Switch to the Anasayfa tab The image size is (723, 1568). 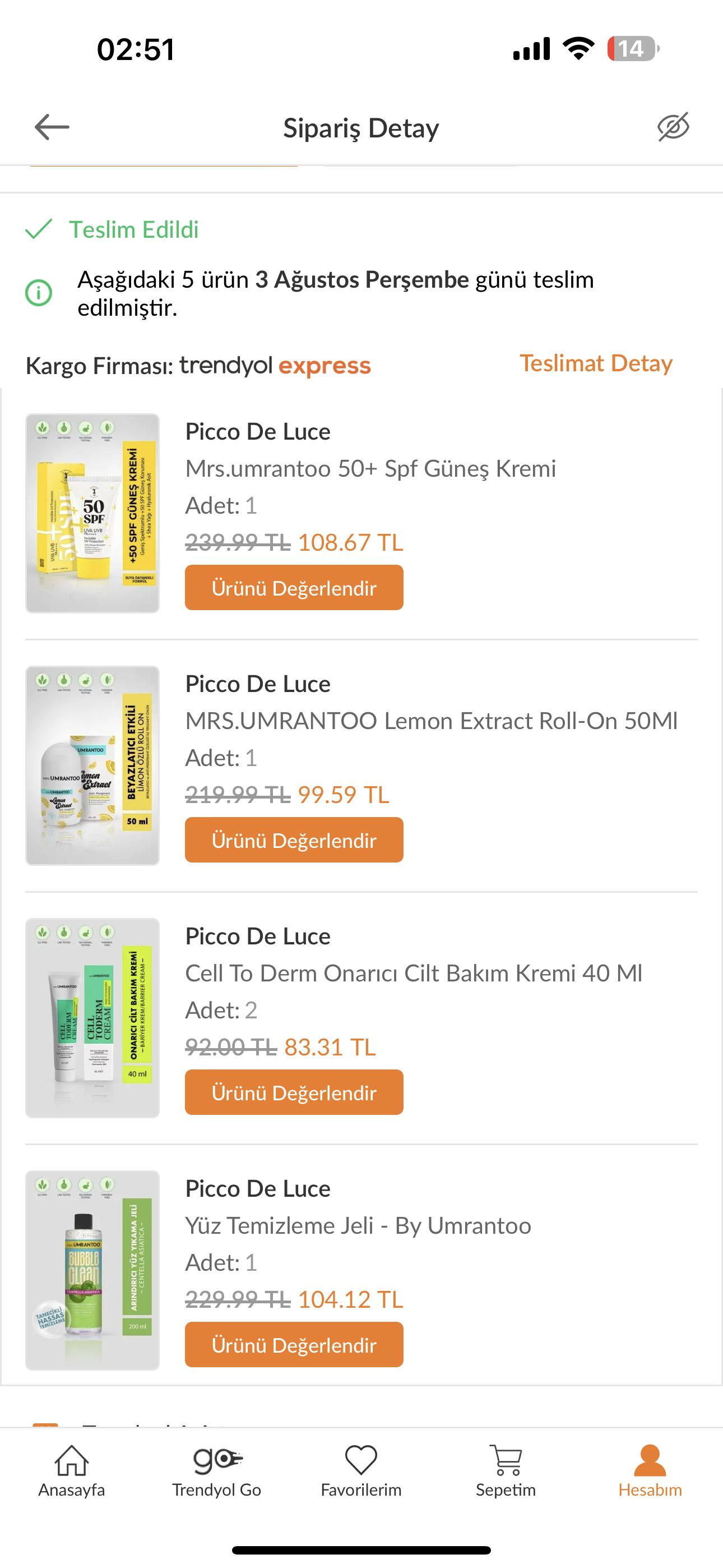72,1470
